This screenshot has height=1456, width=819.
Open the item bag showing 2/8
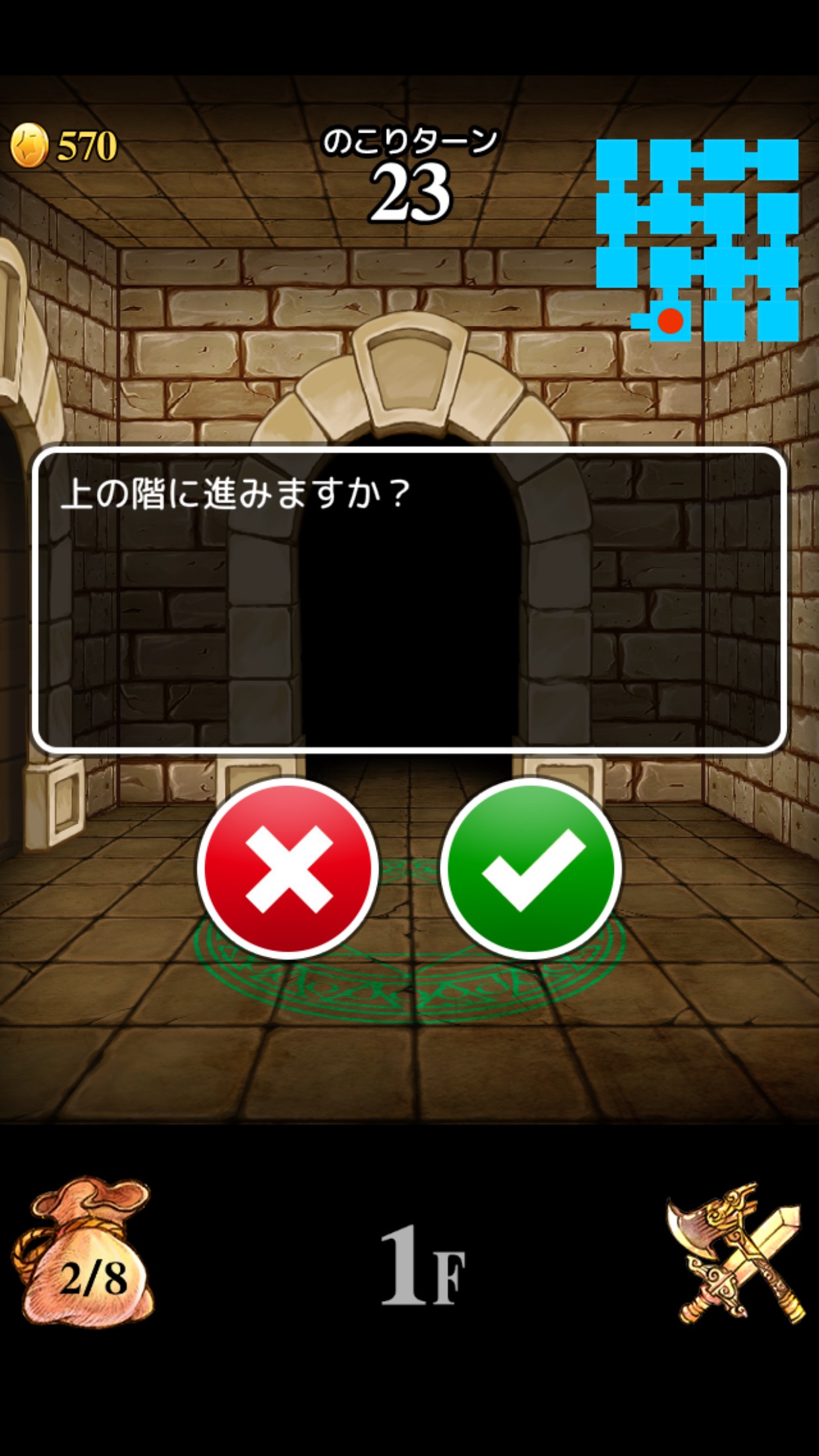(85, 1252)
